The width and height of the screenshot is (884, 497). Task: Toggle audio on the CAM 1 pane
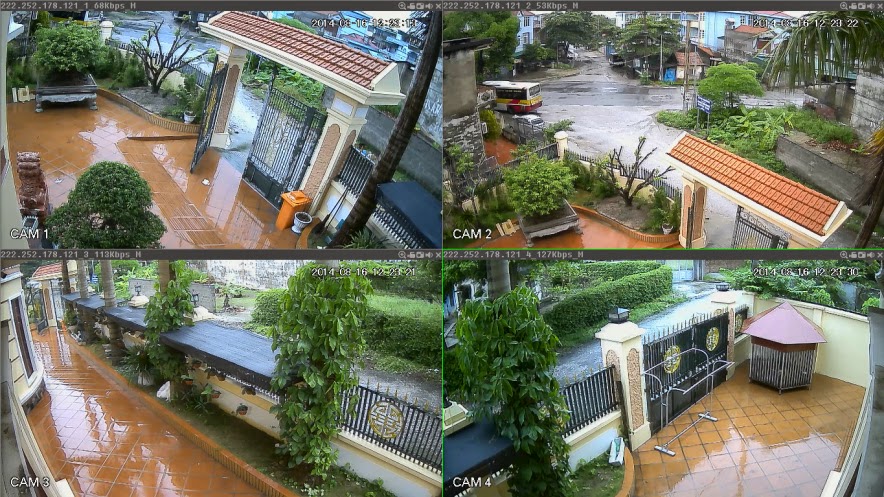pyautogui.click(x=429, y=6)
